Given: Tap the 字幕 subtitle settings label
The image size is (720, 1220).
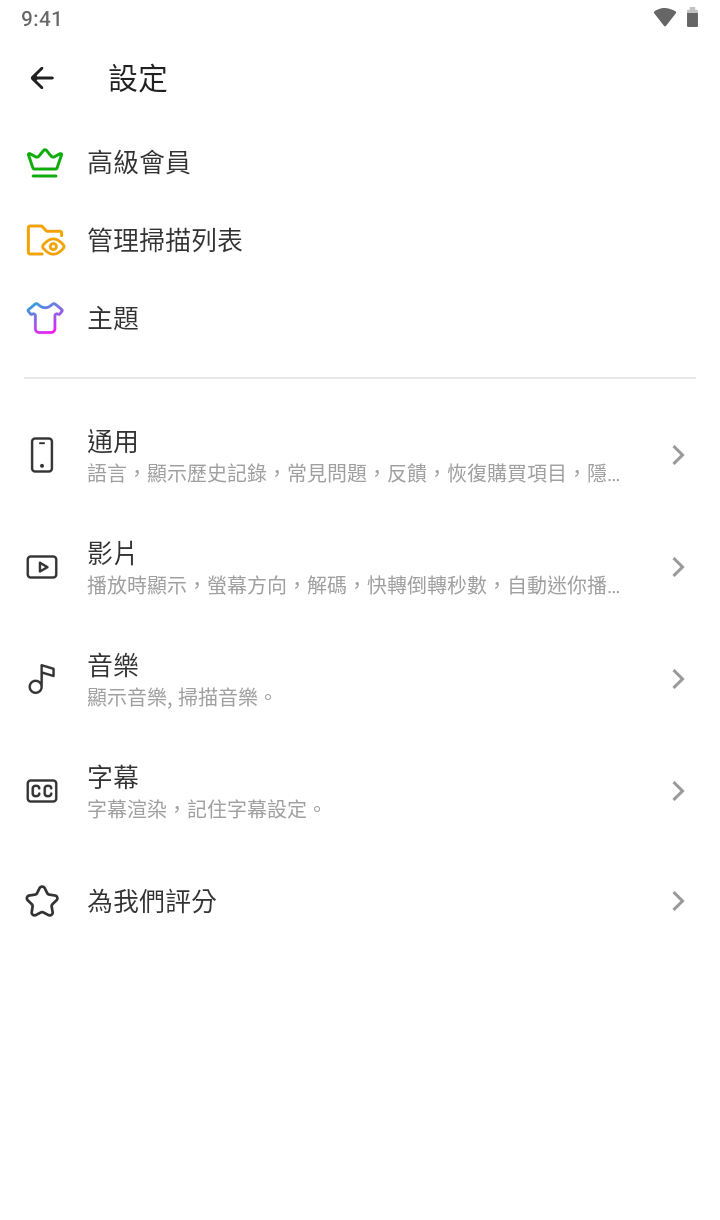Looking at the screenshot, I should pyautogui.click(x=113, y=777).
